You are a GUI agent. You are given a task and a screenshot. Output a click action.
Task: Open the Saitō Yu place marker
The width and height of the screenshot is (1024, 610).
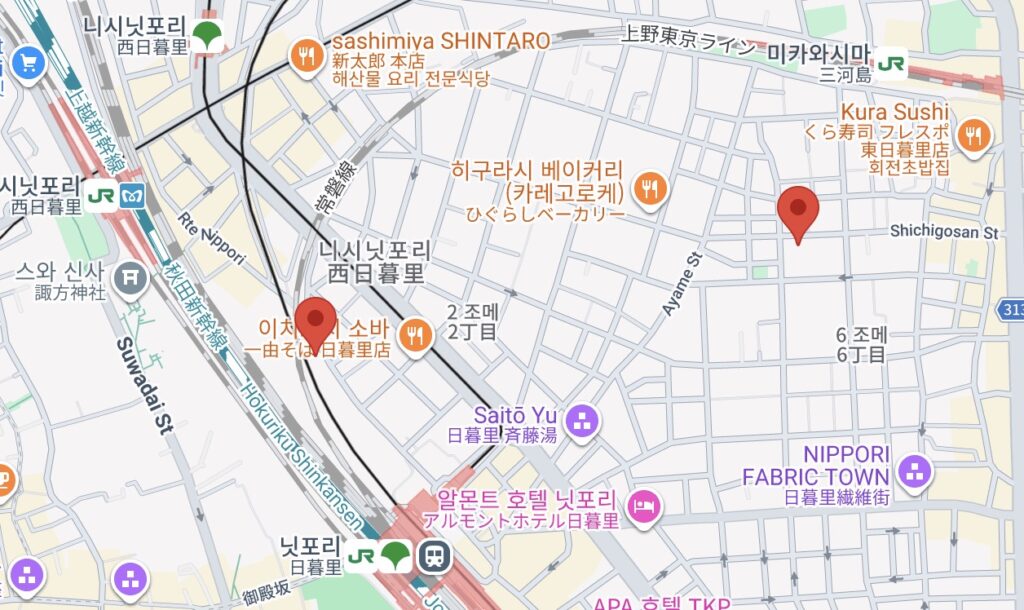580,422
